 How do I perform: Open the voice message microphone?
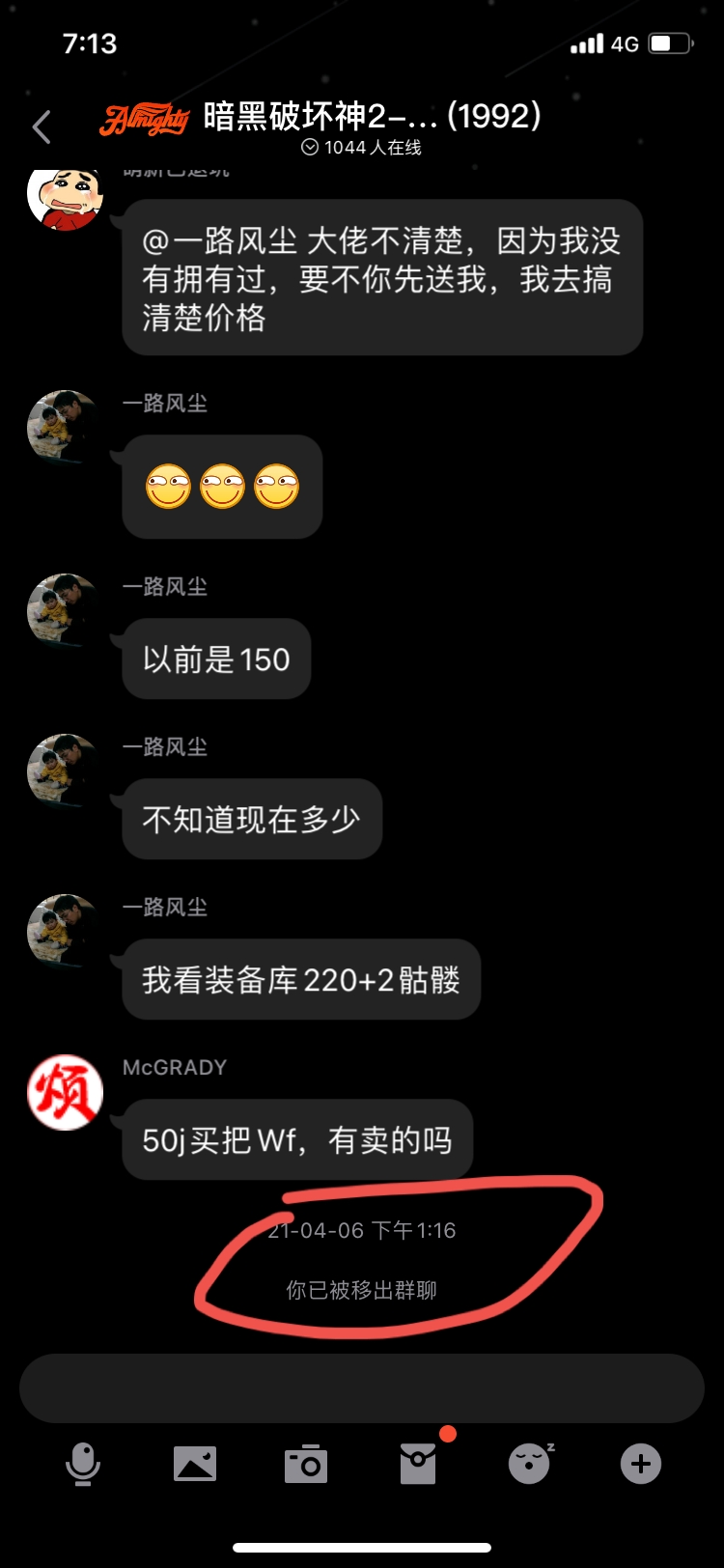[83, 1464]
